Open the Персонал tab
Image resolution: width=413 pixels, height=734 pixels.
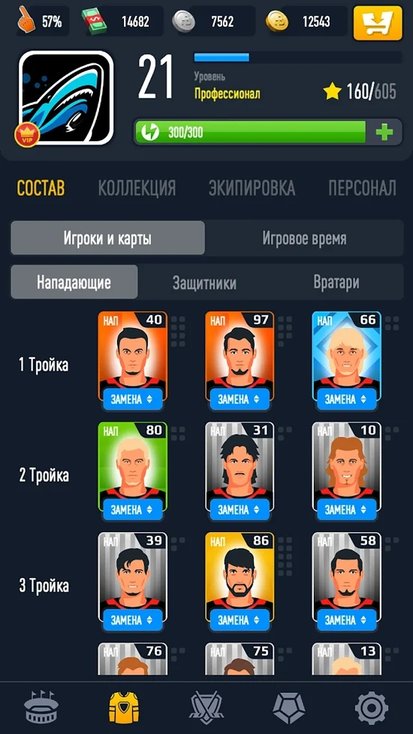pos(362,188)
